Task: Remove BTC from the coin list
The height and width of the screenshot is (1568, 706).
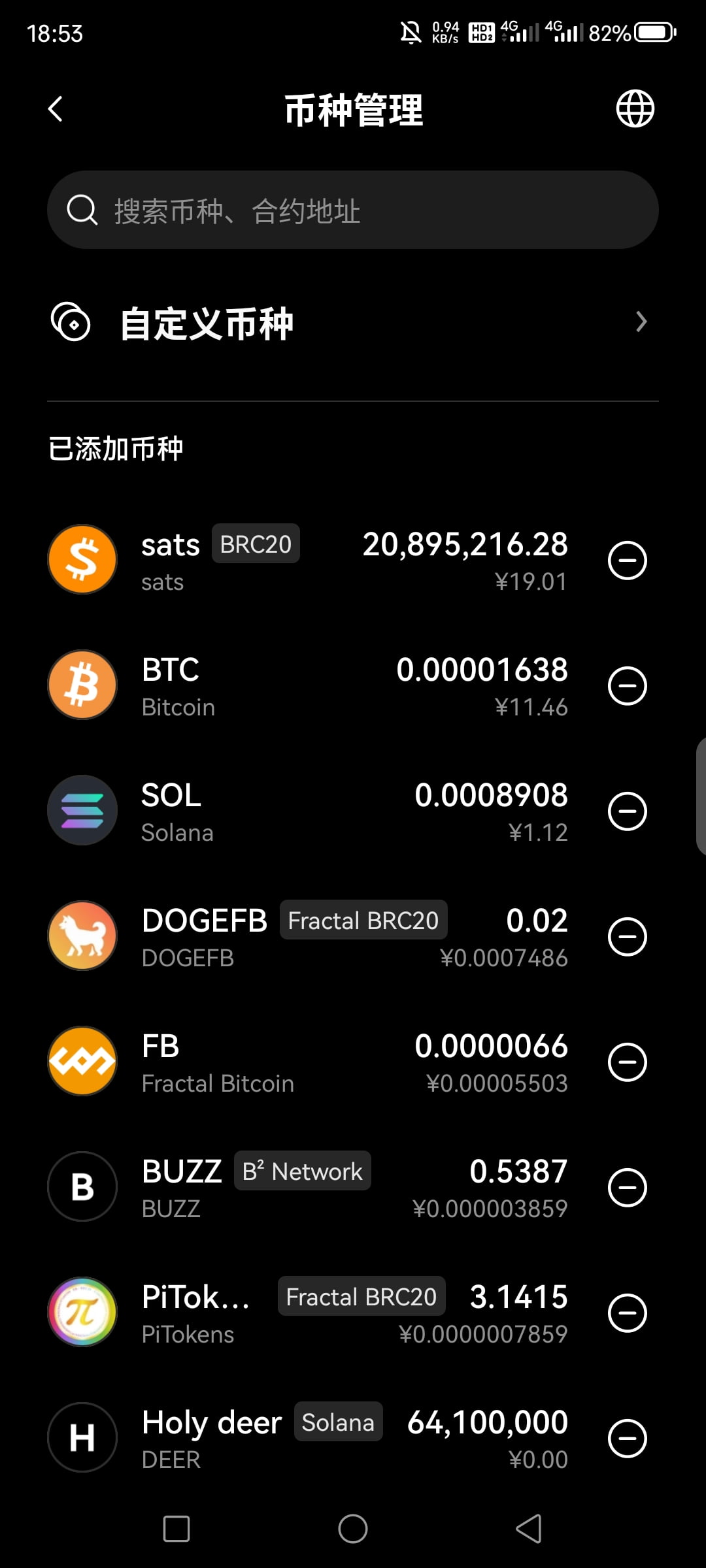Action: (627, 684)
